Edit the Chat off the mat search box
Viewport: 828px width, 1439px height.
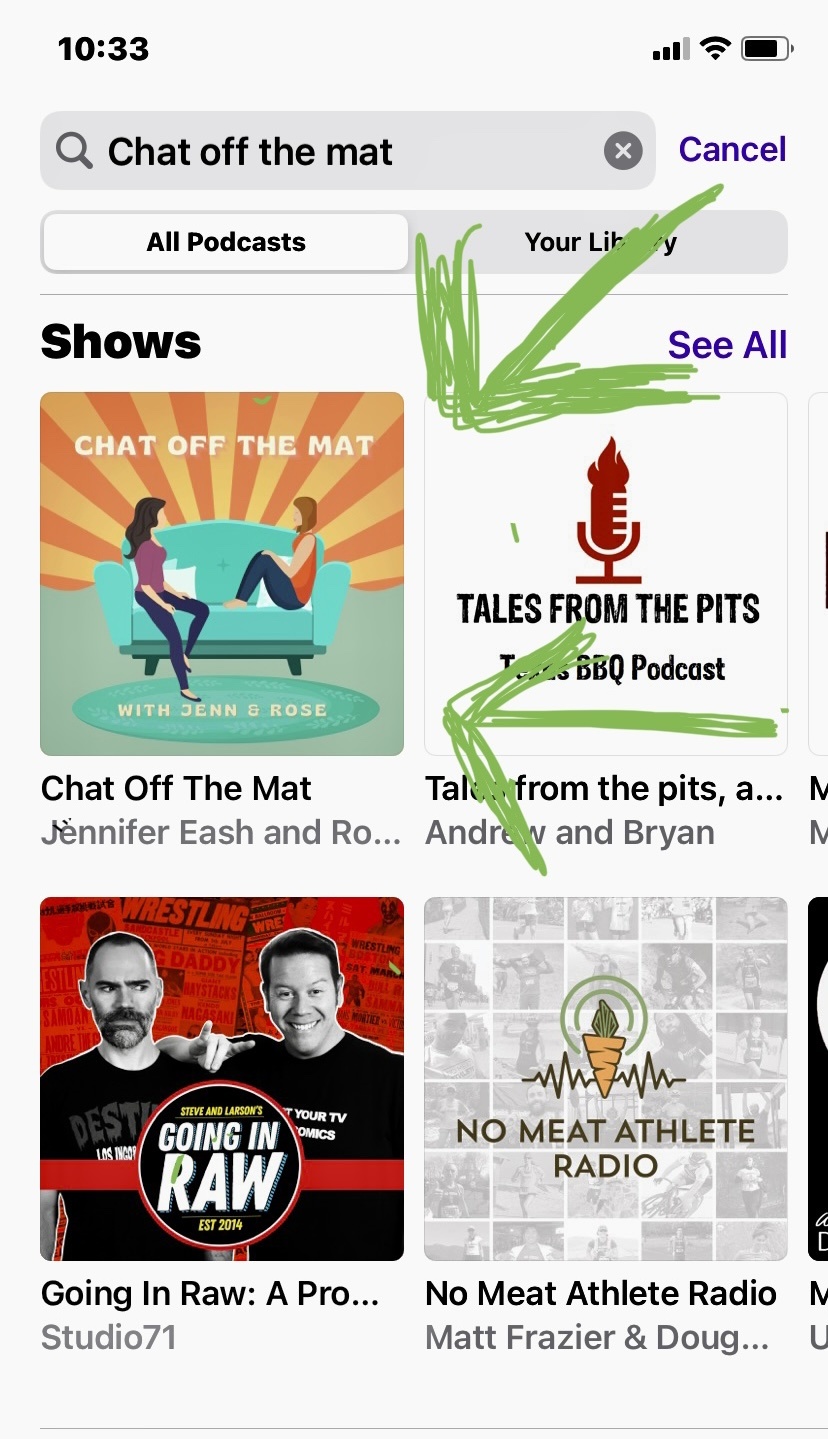pos(348,151)
